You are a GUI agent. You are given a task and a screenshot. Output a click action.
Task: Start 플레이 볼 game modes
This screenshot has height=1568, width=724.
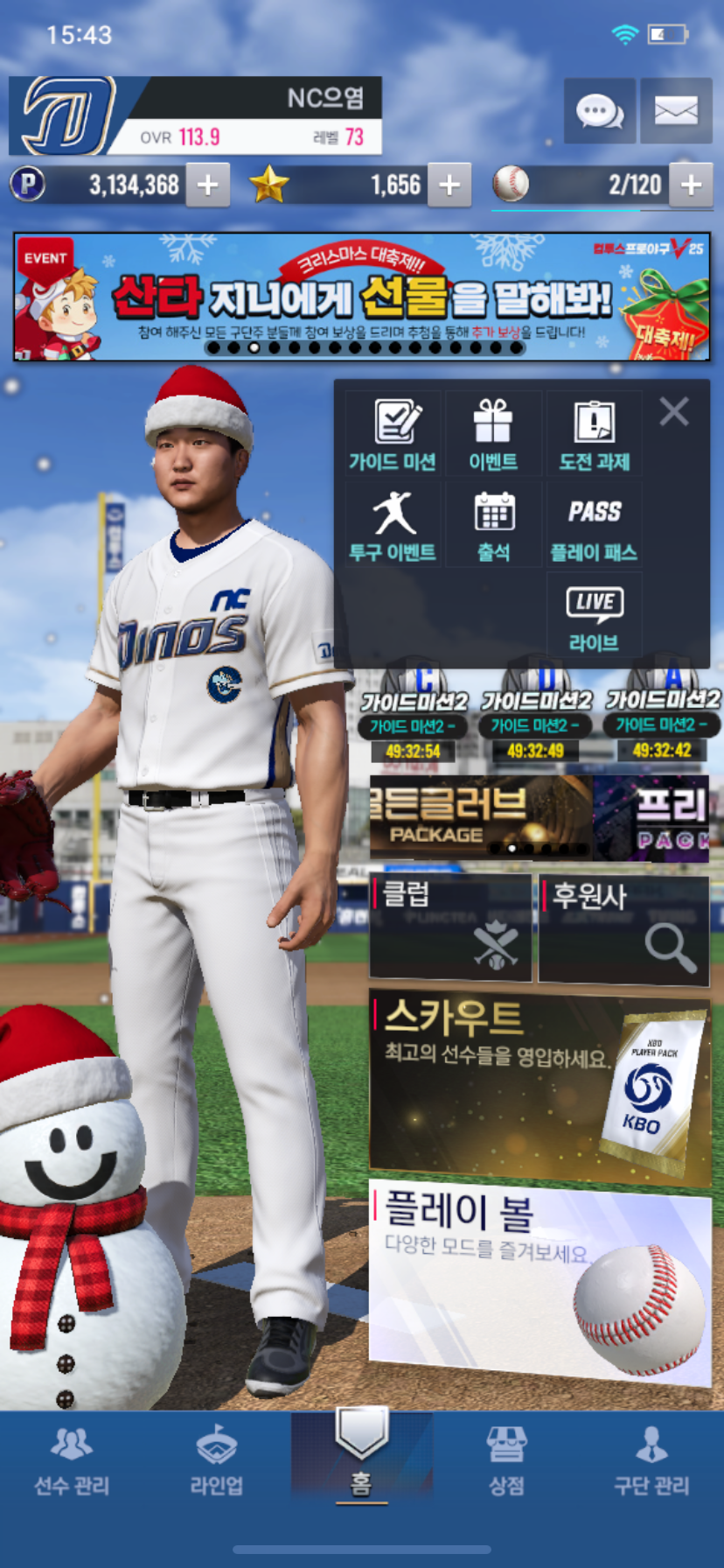coord(539,1282)
